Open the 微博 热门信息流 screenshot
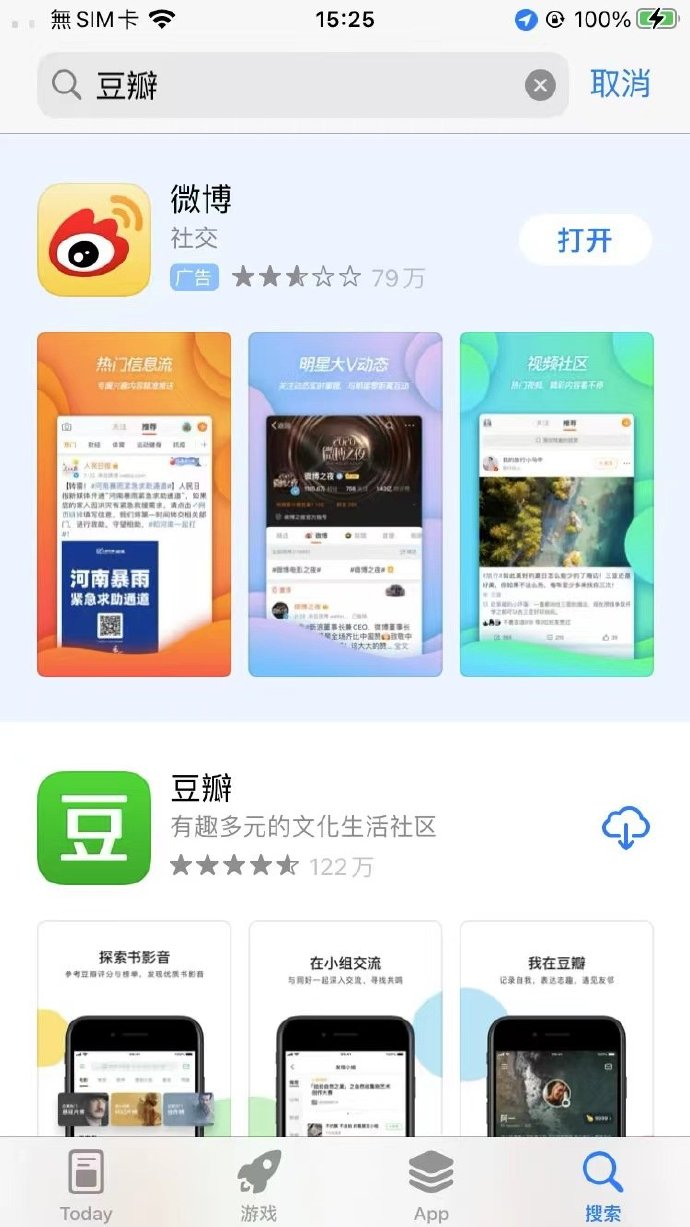This screenshot has width=690, height=1227. 134,504
